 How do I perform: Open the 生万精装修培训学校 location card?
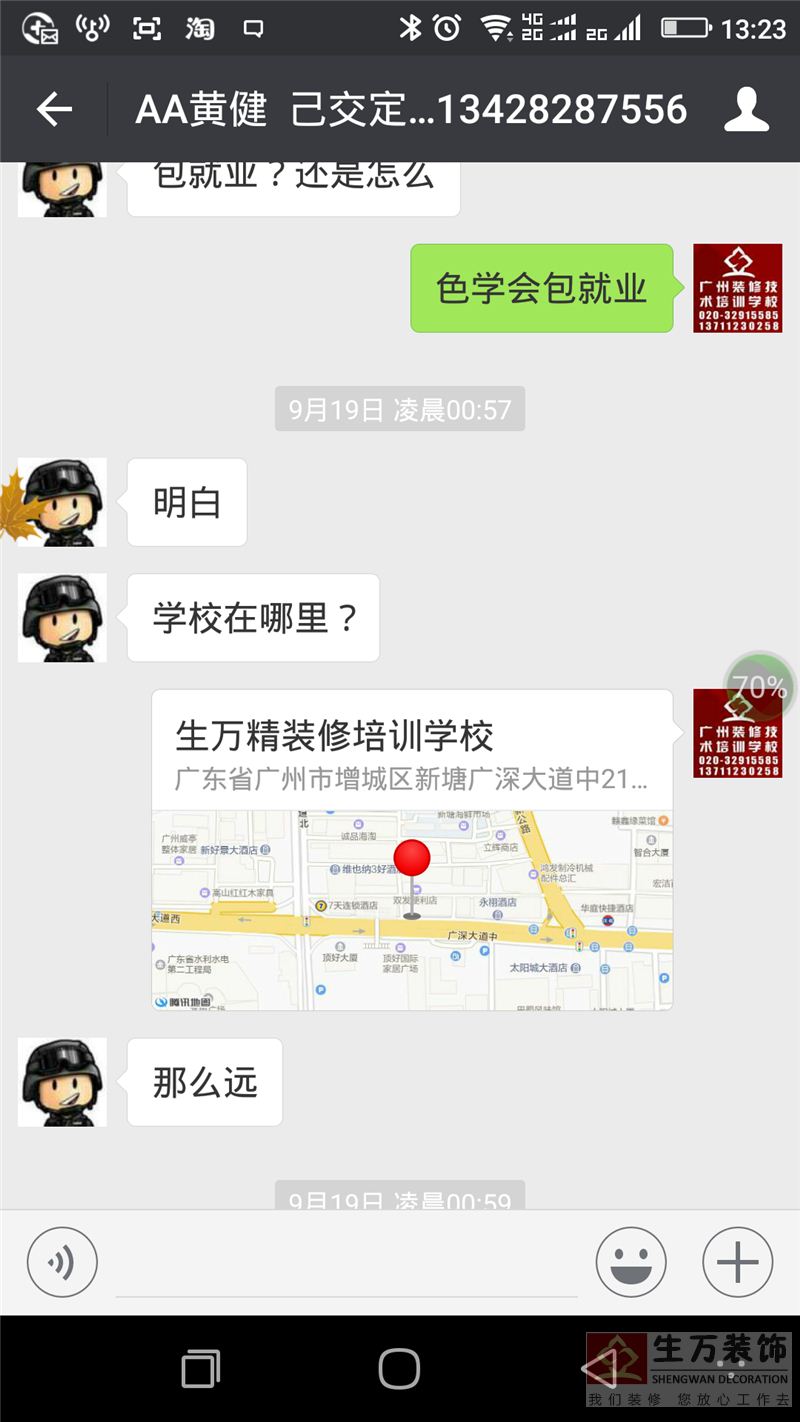tap(412, 850)
